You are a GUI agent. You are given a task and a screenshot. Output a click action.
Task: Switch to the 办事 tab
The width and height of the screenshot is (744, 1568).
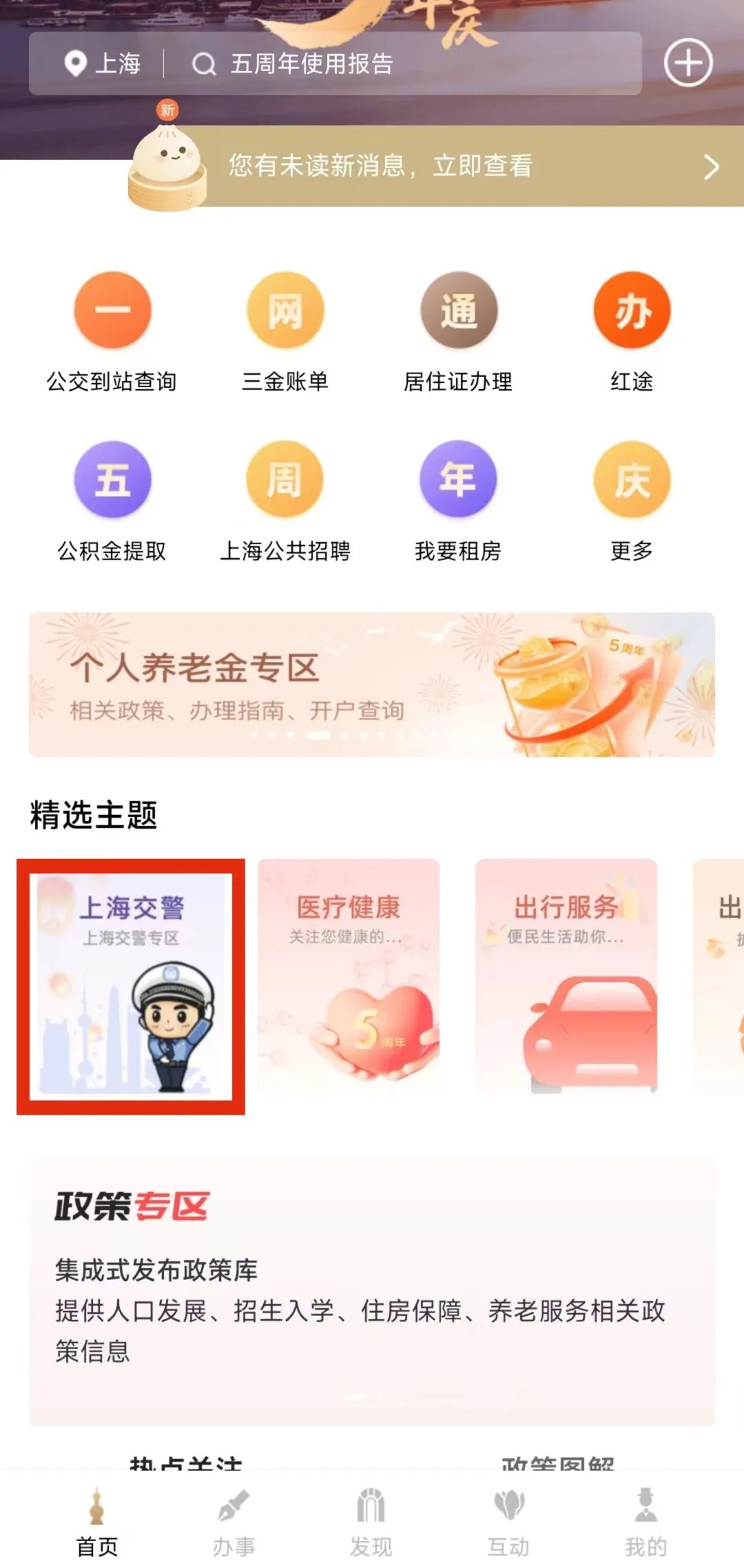(234, 1524)
